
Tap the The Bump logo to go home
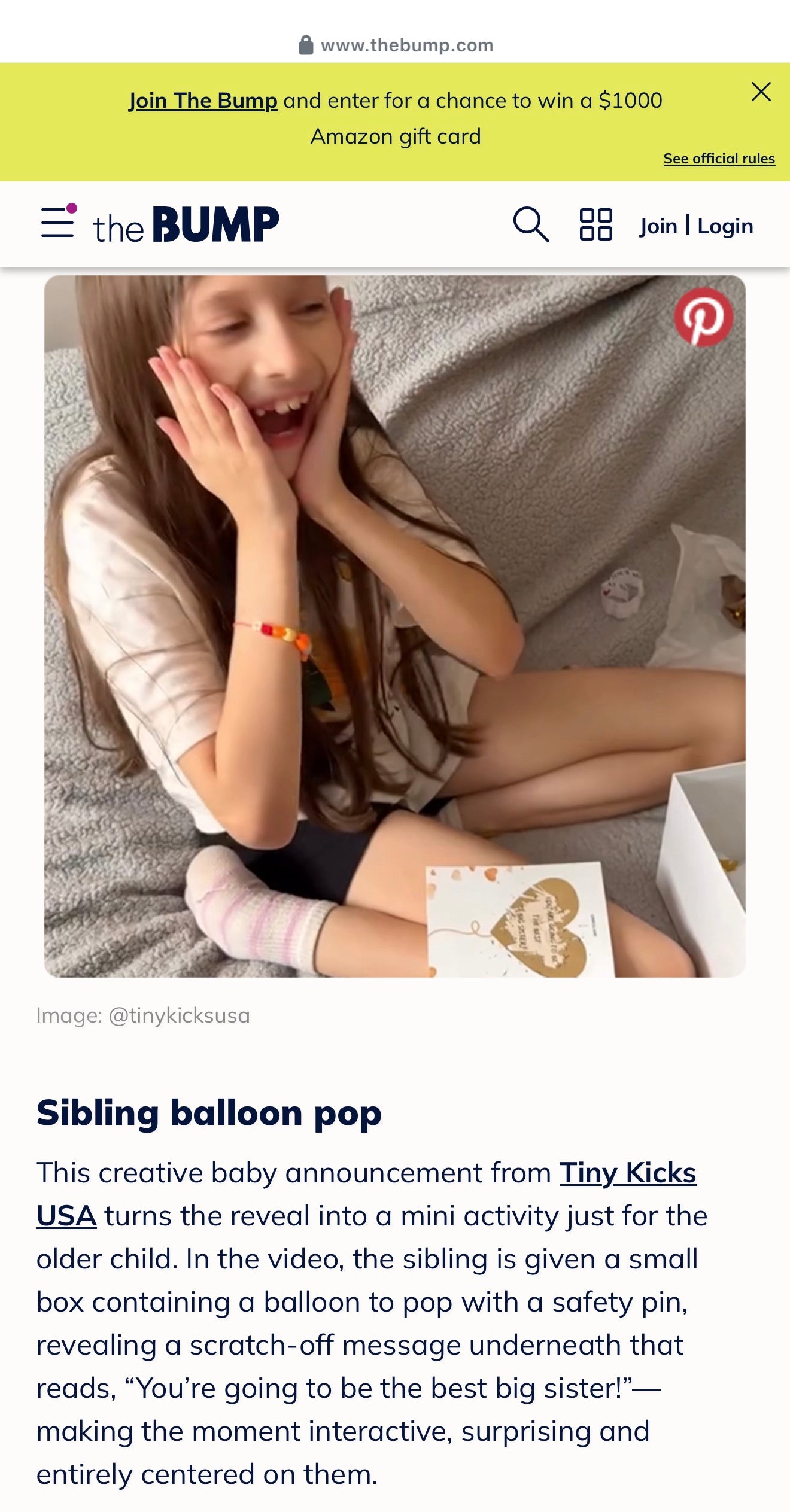186,225
